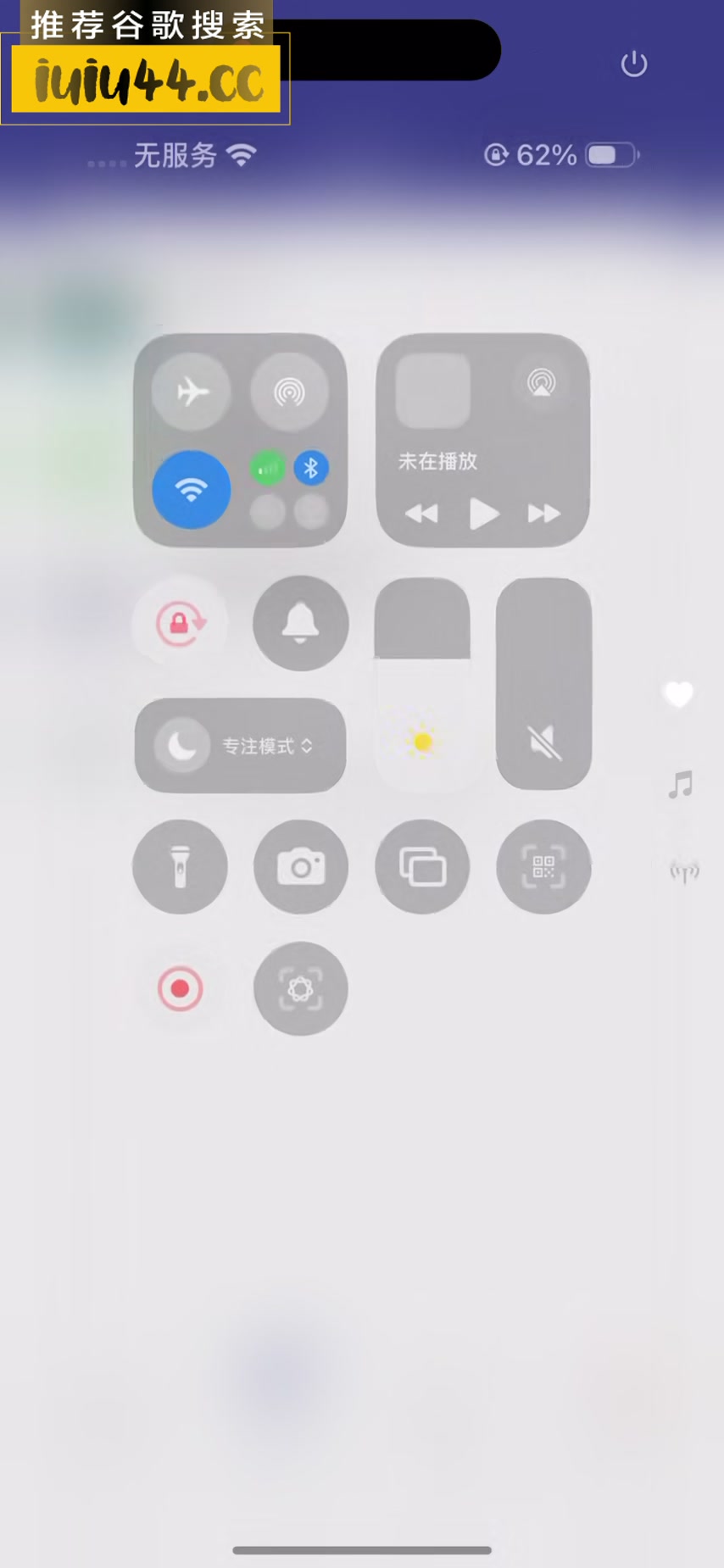Toggle silent mode bell
This screenshot has height=1568, width=724.
pos(300,624)
